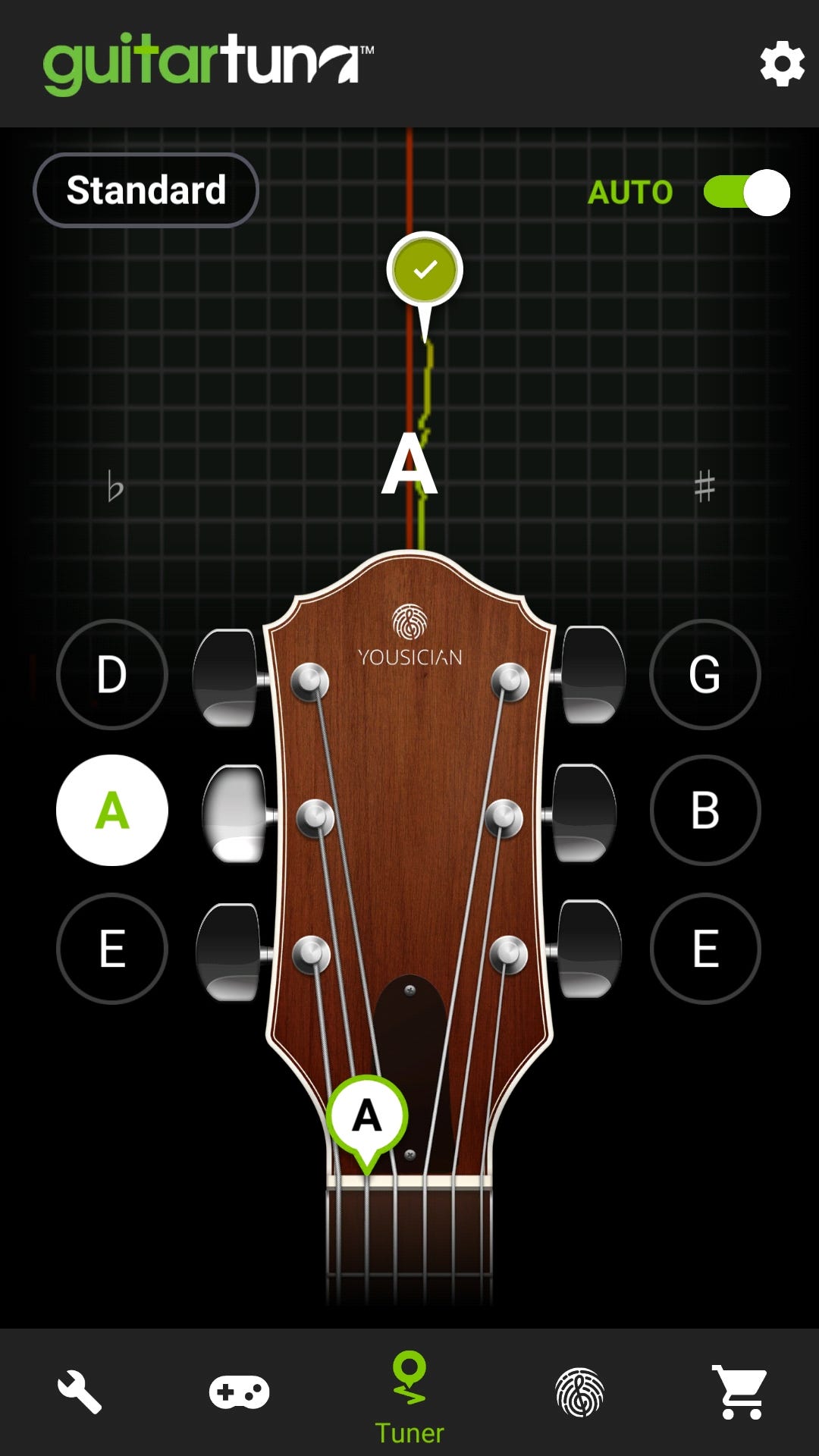
Task: Select the G string button
Action: click(705, 674)
